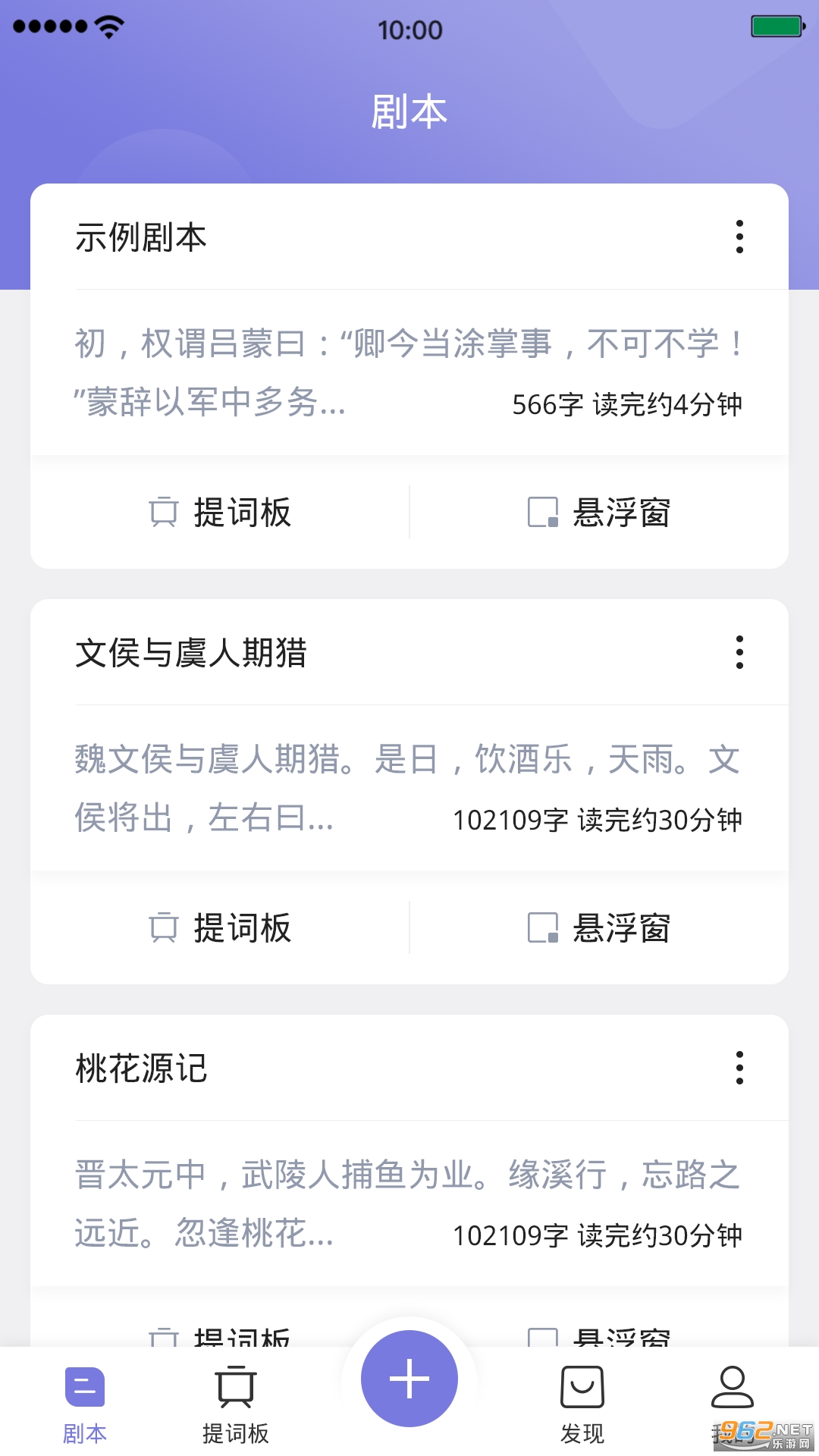Image resolution: width=819 pixels, height=1456 pixels.
Task: Start 悬浮窗 for 文侯与虞人期猎
Action: coord(599,928)
